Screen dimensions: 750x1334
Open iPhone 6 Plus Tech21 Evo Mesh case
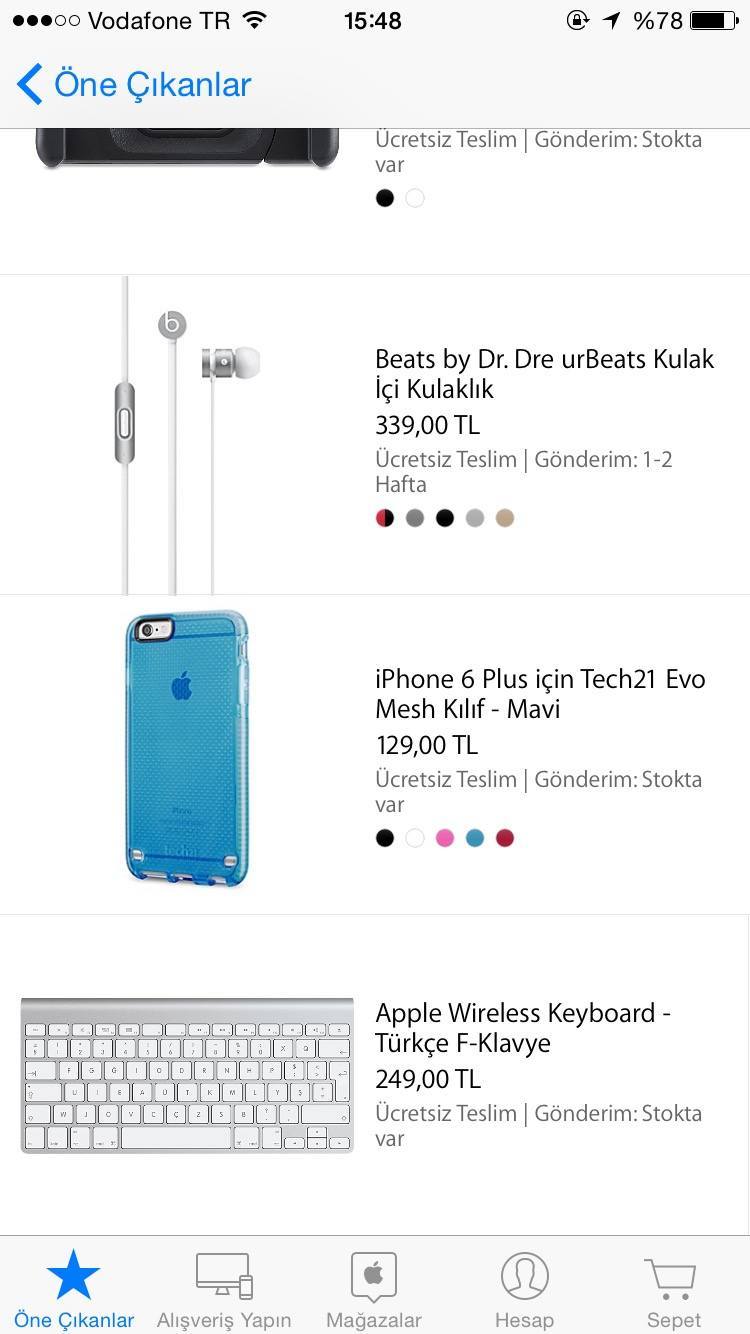pyautogui.click(x=540, y=694)
